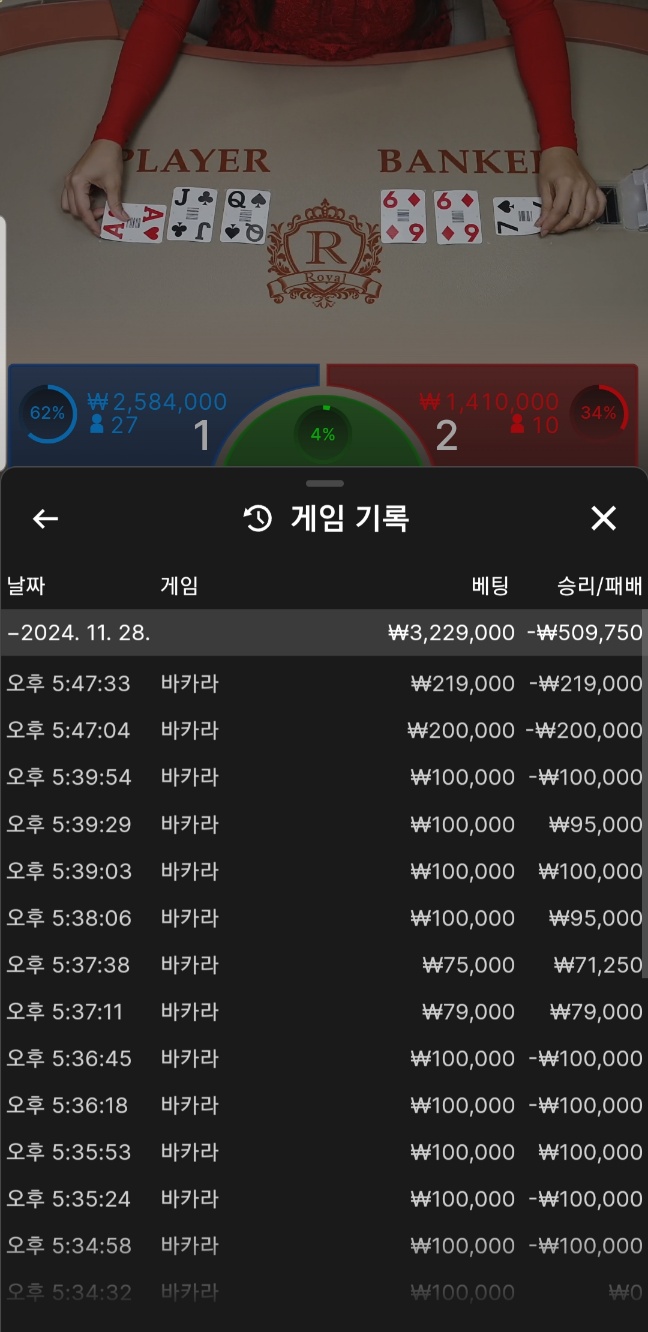Tap the Player betting area
Image resolution: width=648 pixels, height=1332 pixels.
130,415
